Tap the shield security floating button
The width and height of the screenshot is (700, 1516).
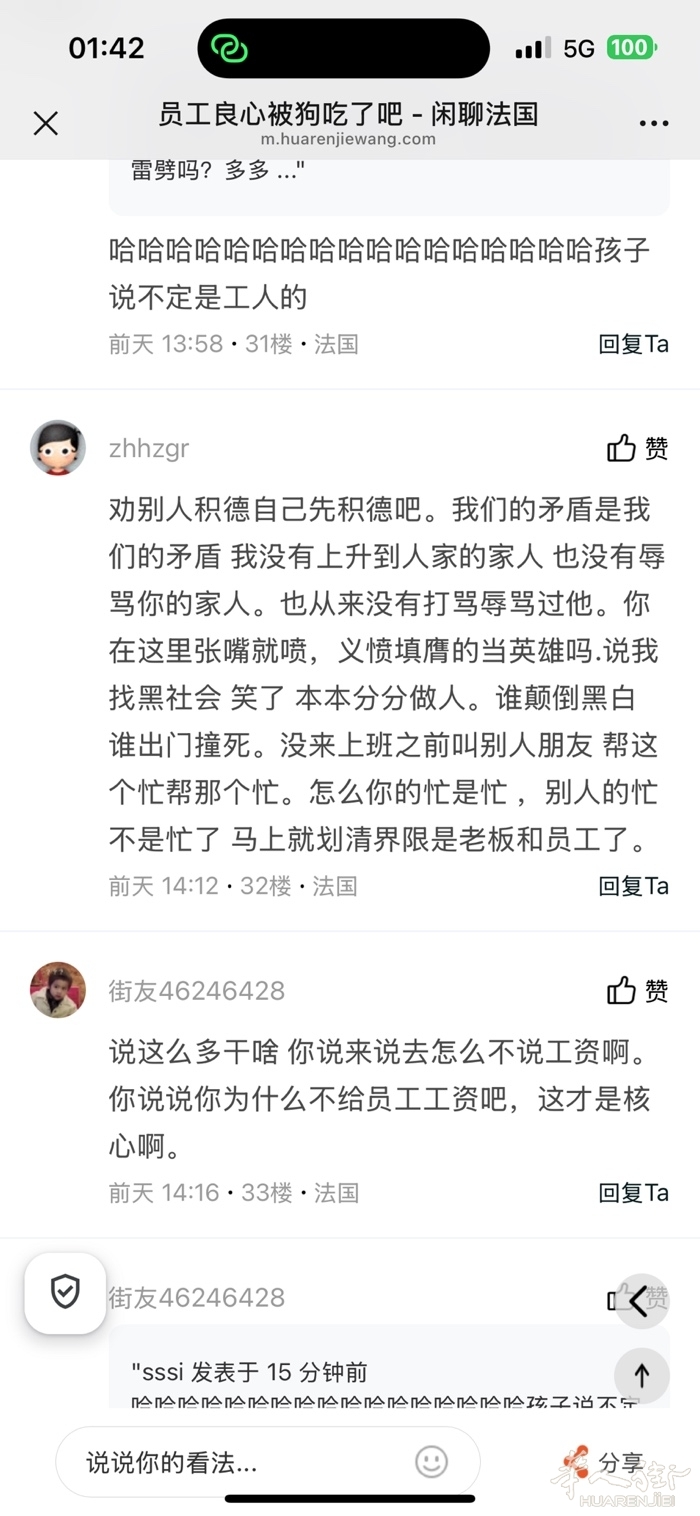[65, 1293]
